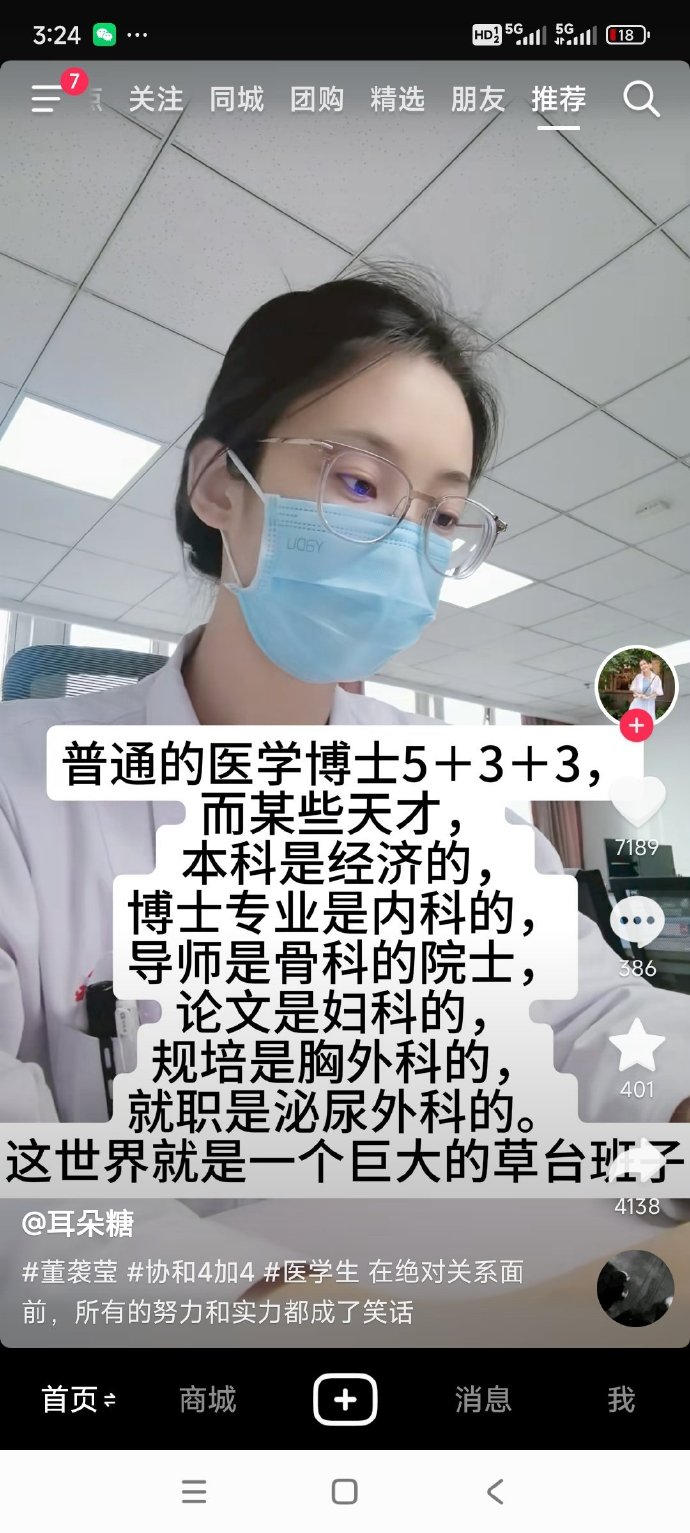Follow the creator via red plus badge
Screen dimensions: 690x1533
click(636, 726)
